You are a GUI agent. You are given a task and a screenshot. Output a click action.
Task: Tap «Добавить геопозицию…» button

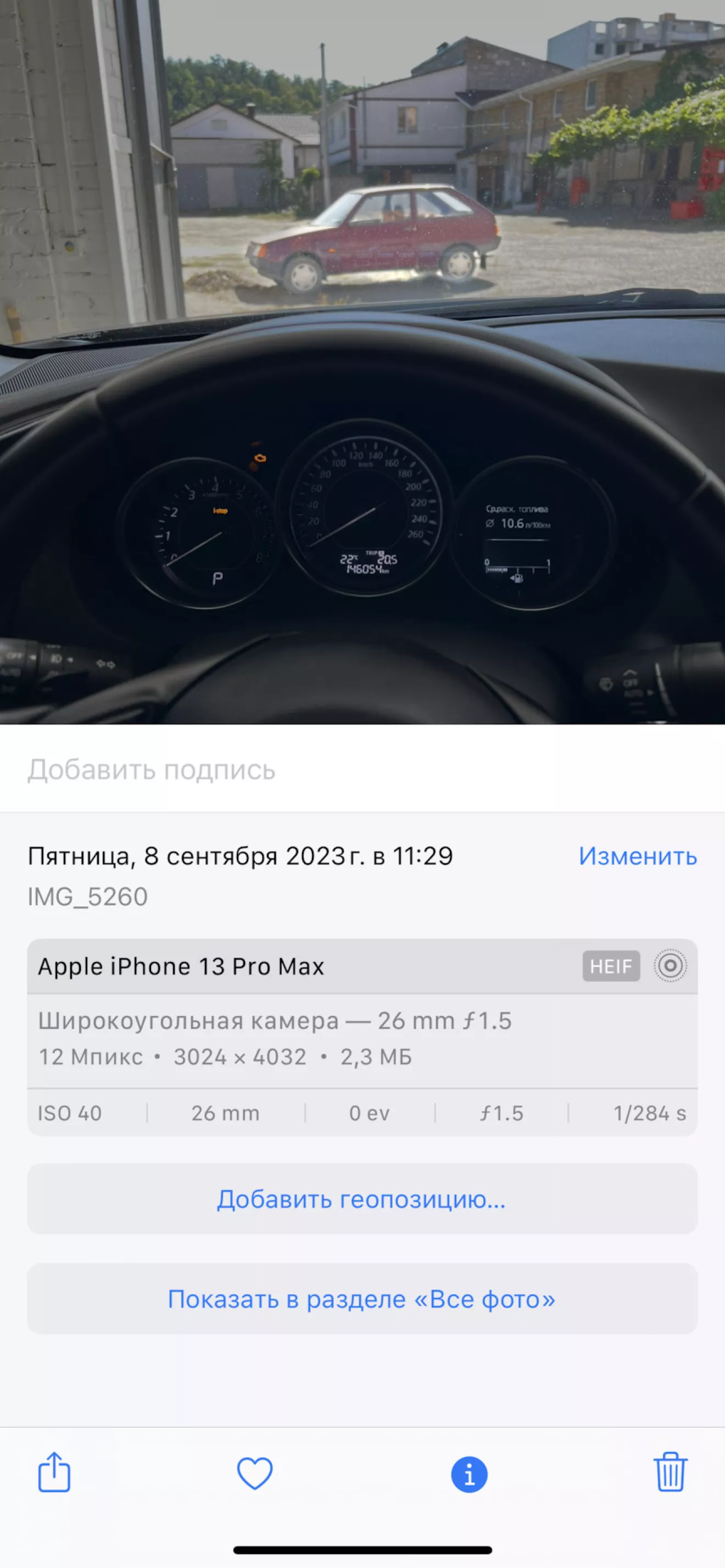(362, 1199)
